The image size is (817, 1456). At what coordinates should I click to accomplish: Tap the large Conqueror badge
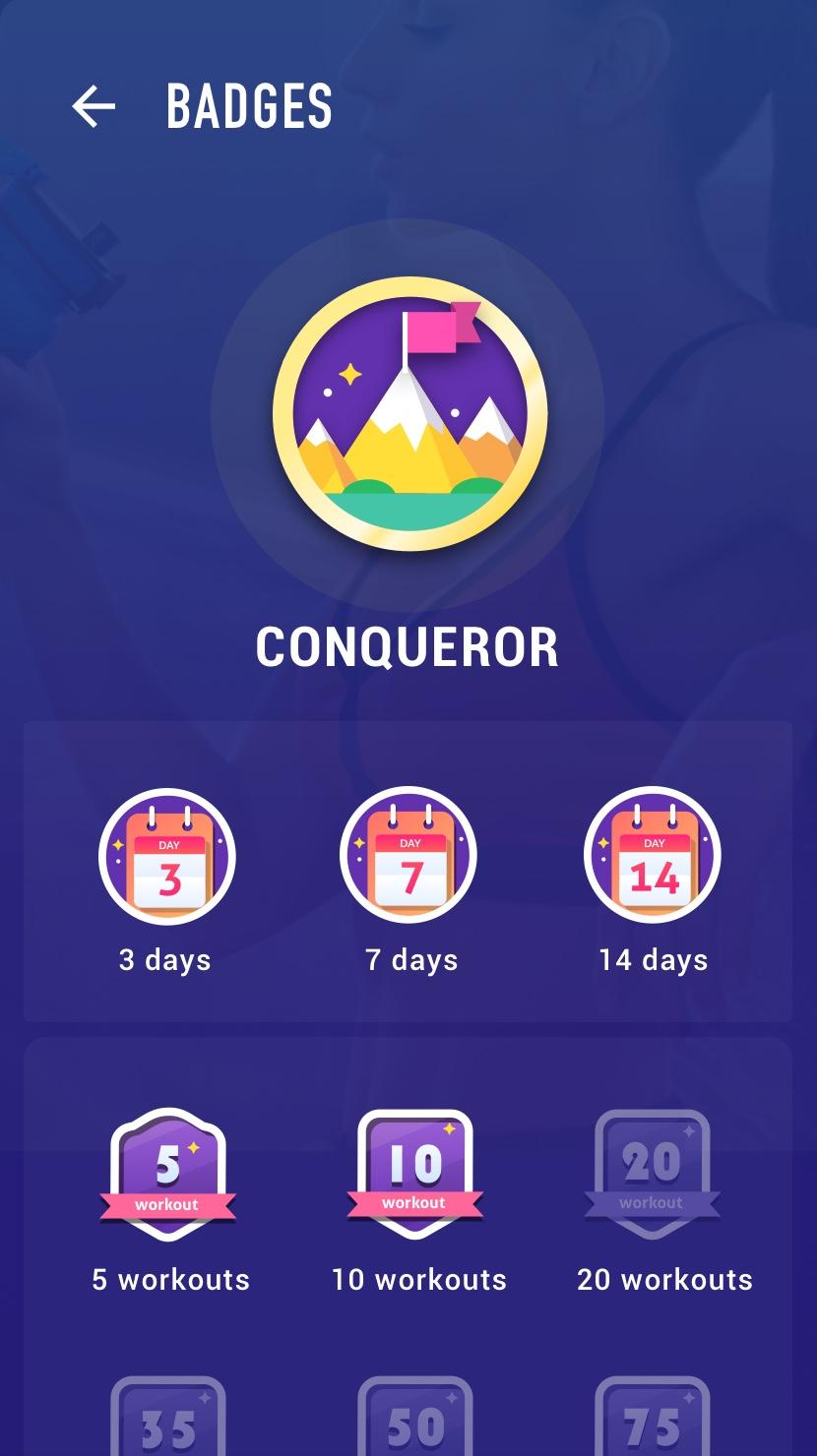[x=408, y=414]
